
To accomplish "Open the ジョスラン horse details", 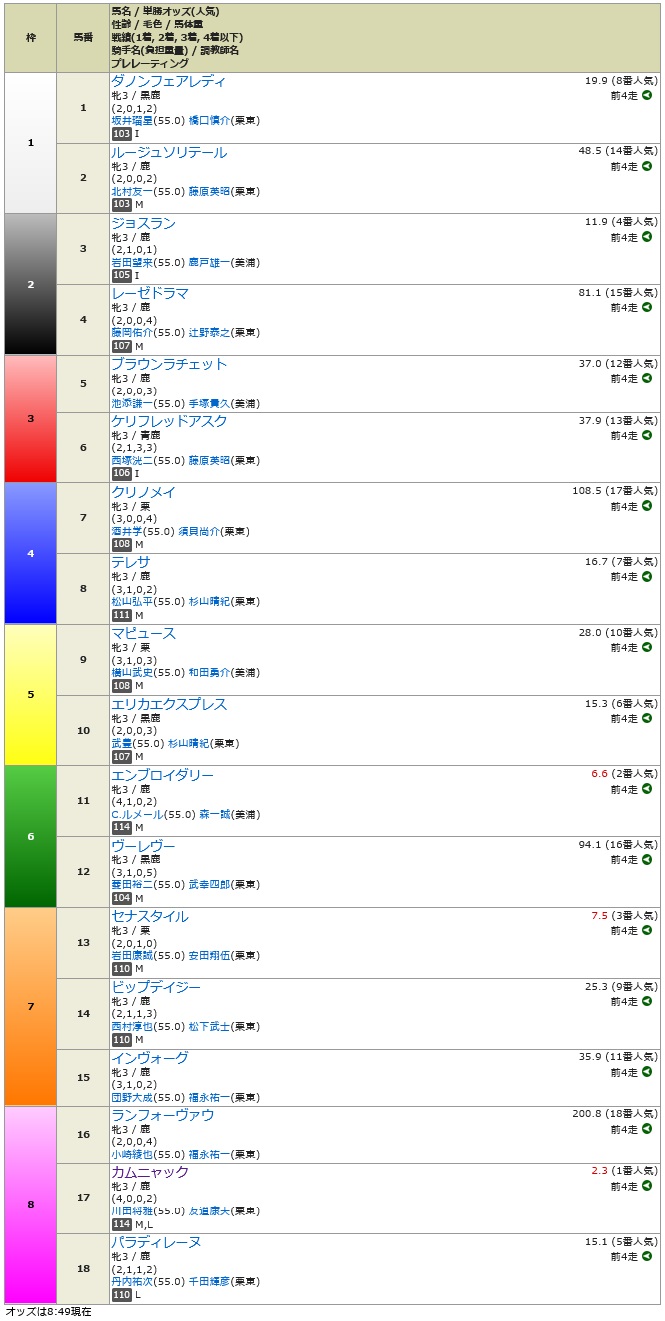I will (143, 223).
